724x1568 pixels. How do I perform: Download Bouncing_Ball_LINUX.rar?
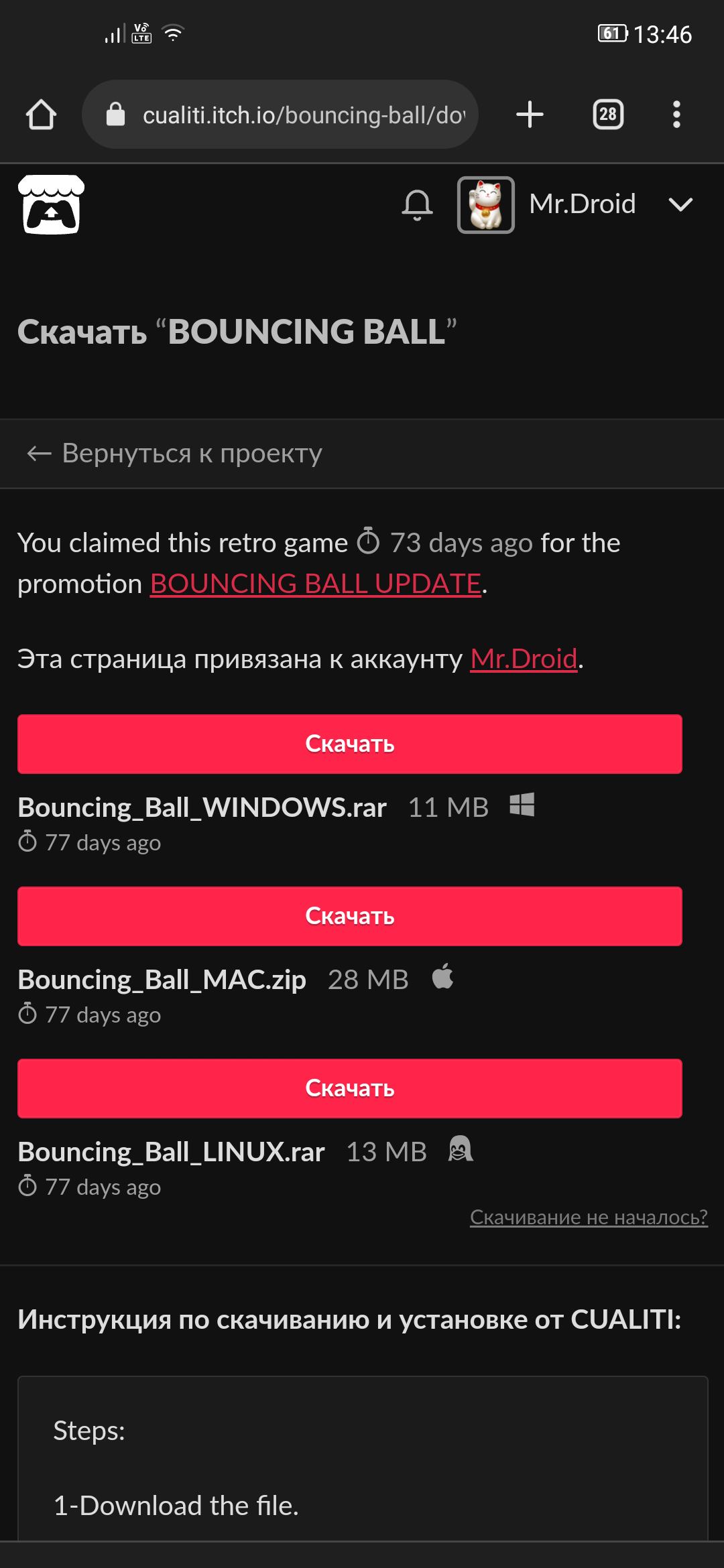(x=349, y=1088)
